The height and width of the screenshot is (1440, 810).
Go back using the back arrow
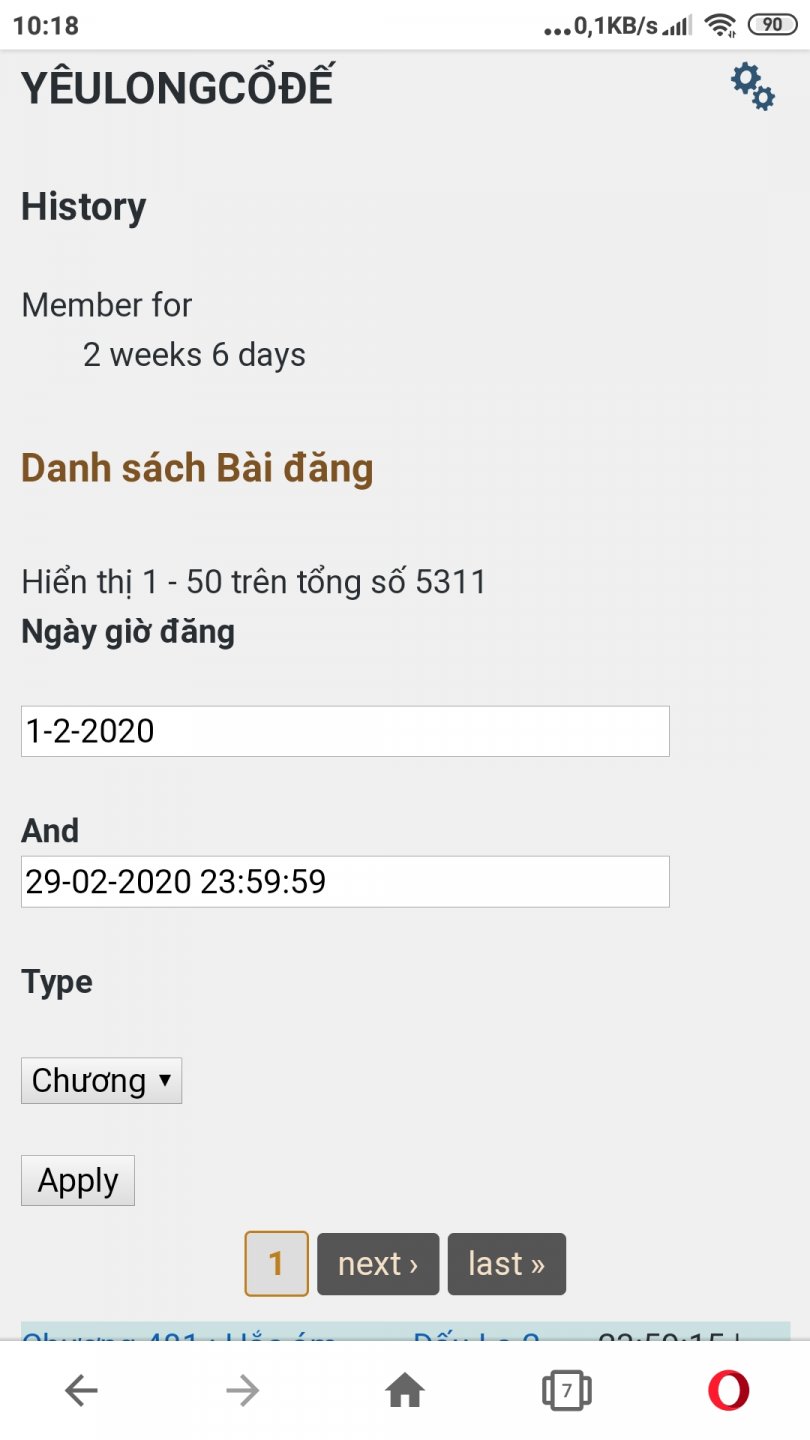click(80, 1390)
